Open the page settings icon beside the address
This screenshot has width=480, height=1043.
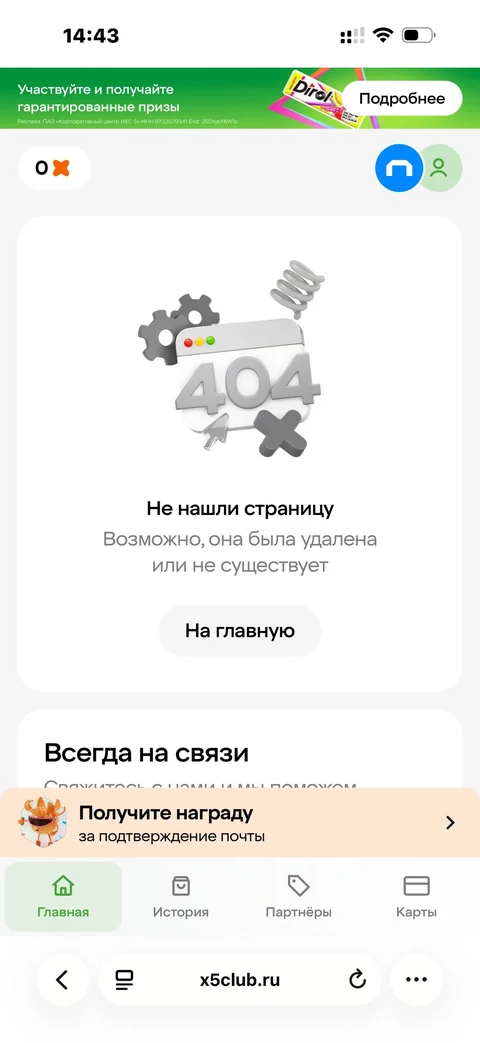(124, 980)
